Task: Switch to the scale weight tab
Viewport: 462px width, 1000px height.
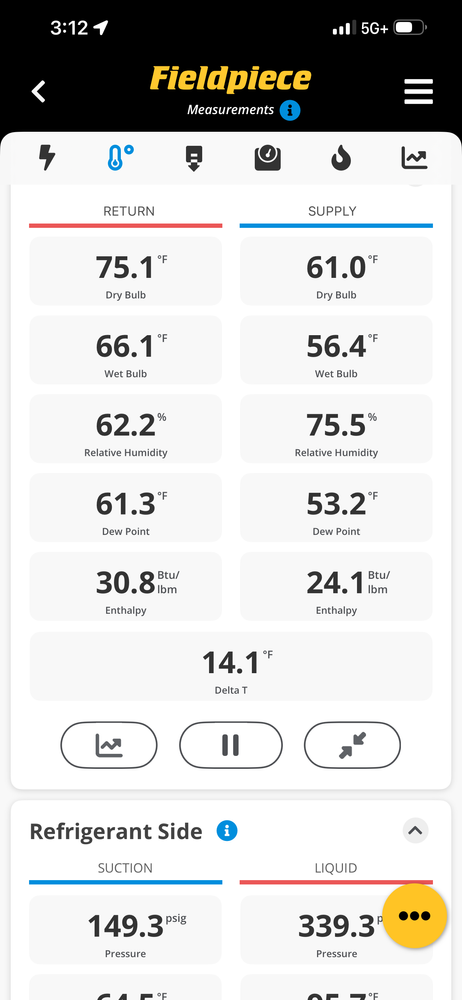Action: pos(267,158)
